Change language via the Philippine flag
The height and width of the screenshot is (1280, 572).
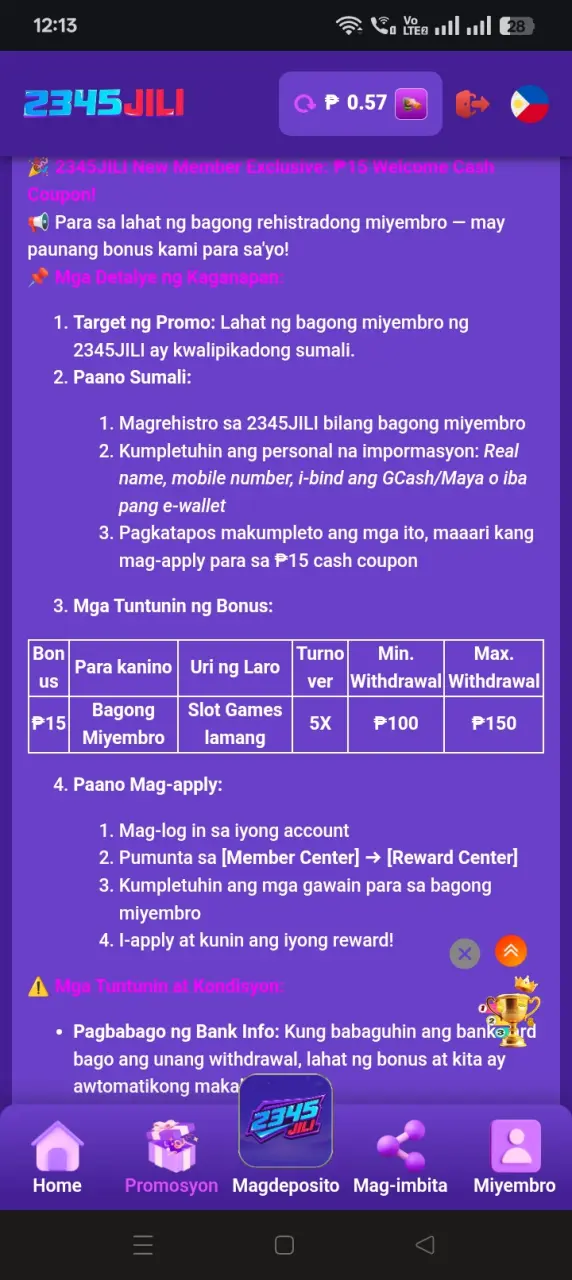coord(529,103)
